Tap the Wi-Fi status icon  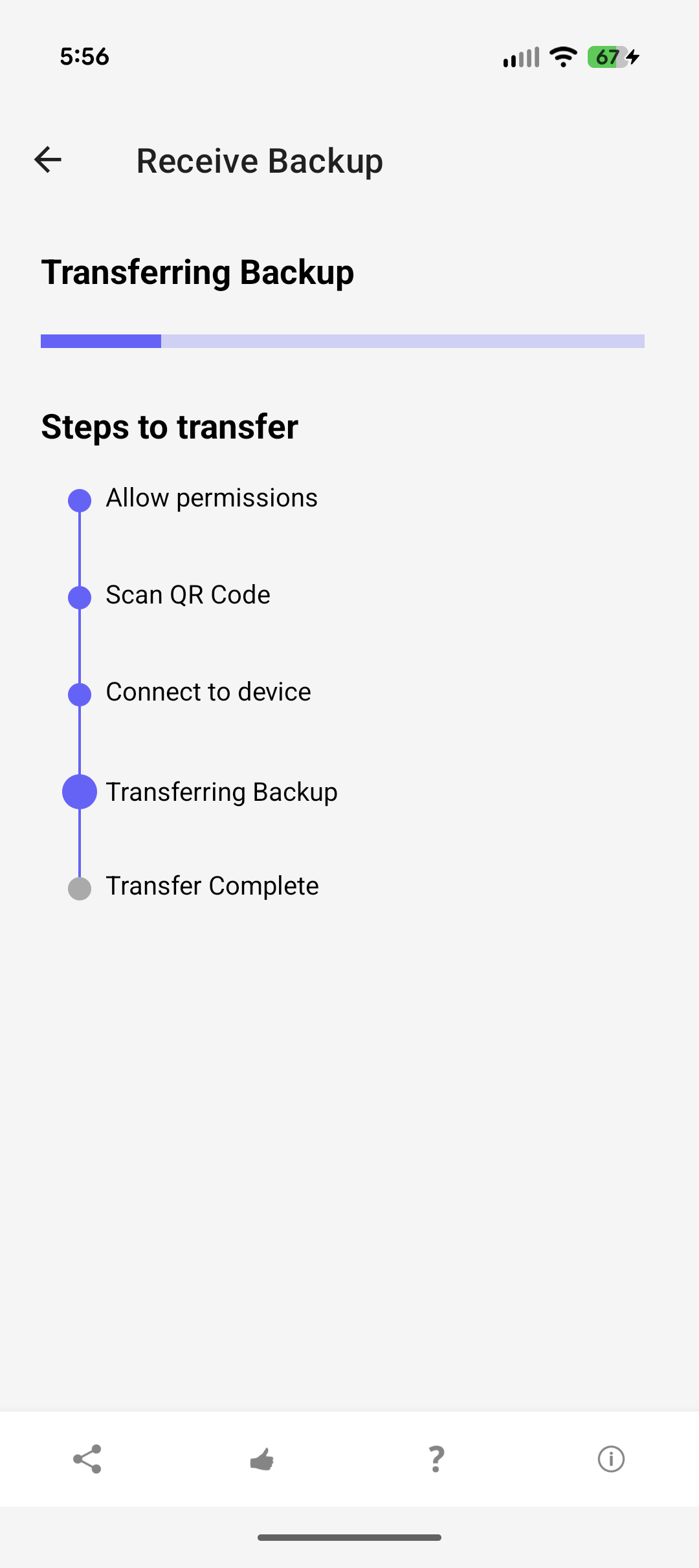(x=562, y=57)
